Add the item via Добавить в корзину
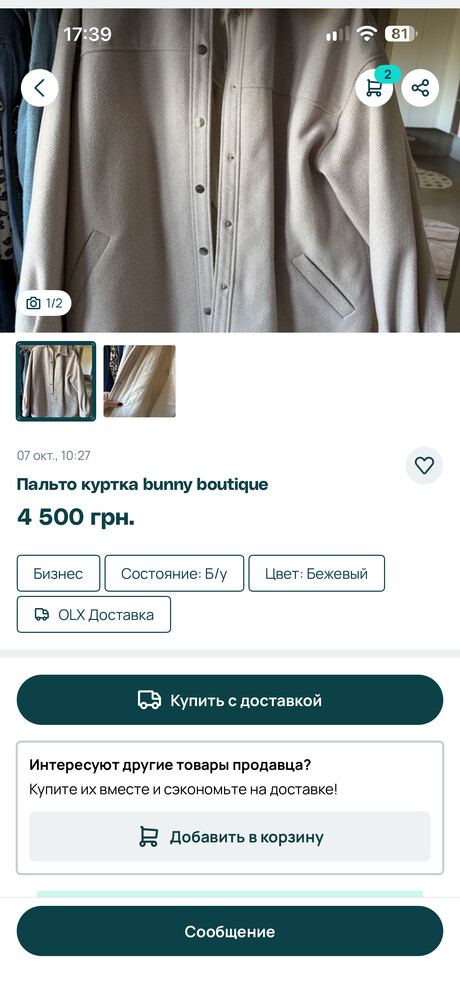The image size is (460, 1000). [230, 837]
